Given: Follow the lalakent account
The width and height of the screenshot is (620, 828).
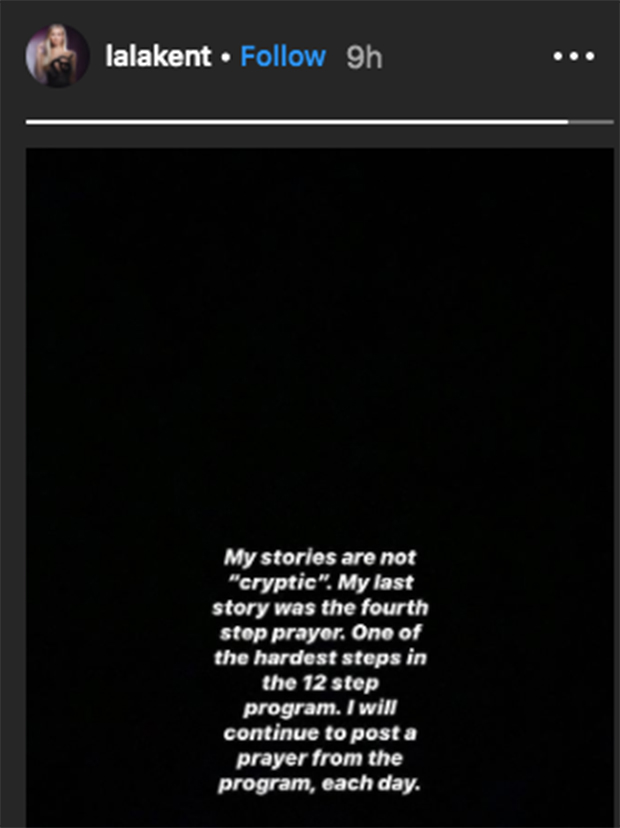Looking at the screenshot, I should 283,57.
